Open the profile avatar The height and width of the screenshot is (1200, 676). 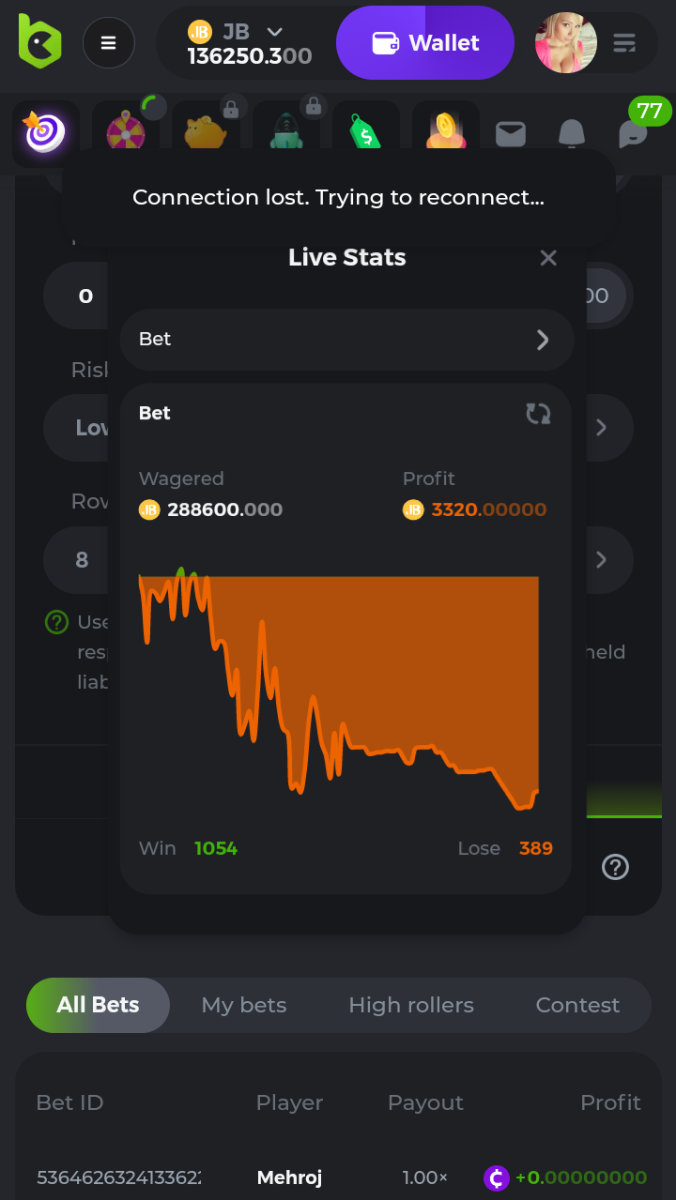pos(565,43)
